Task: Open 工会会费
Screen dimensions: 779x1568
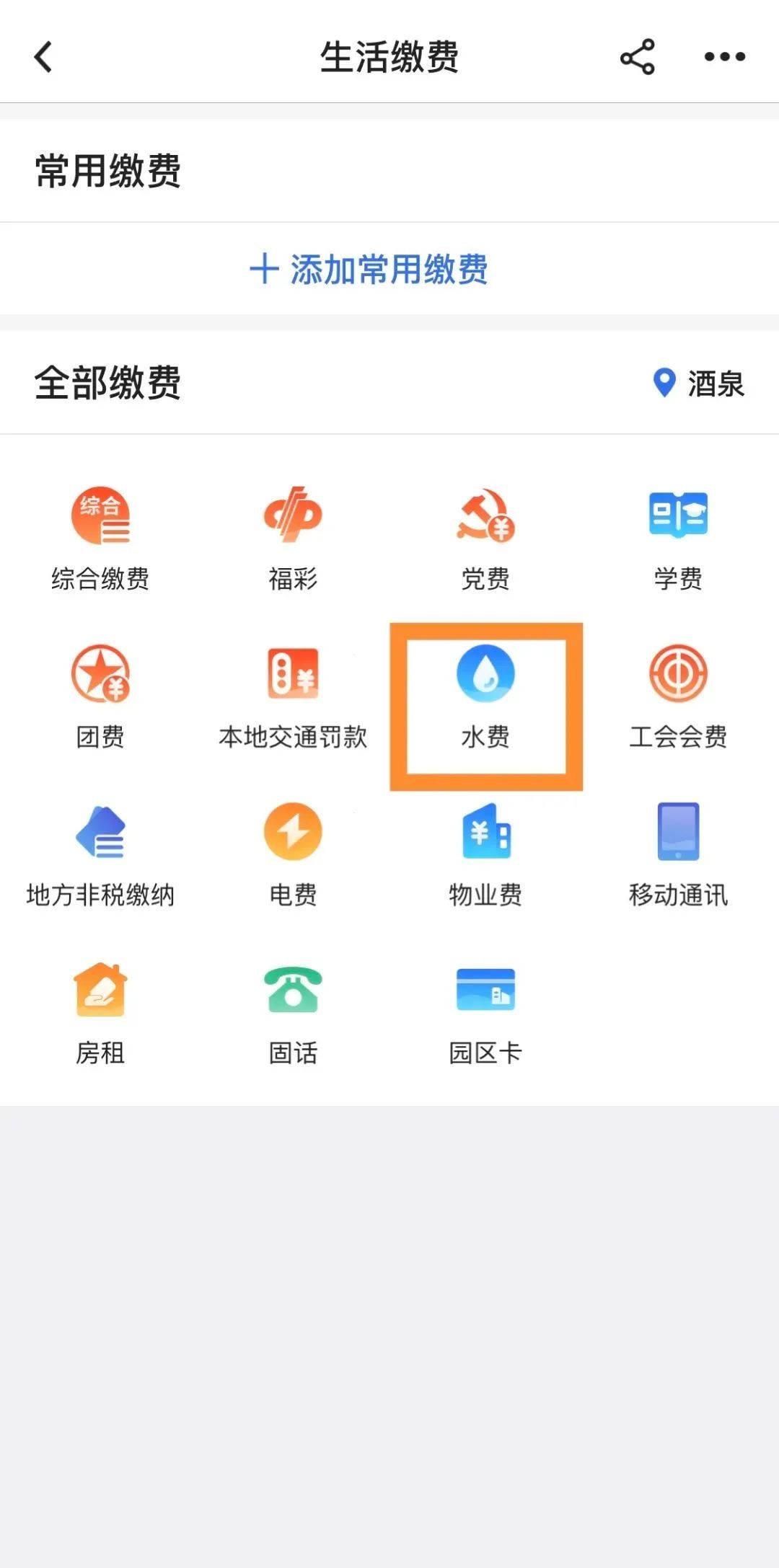Action: tap(678, 697)
